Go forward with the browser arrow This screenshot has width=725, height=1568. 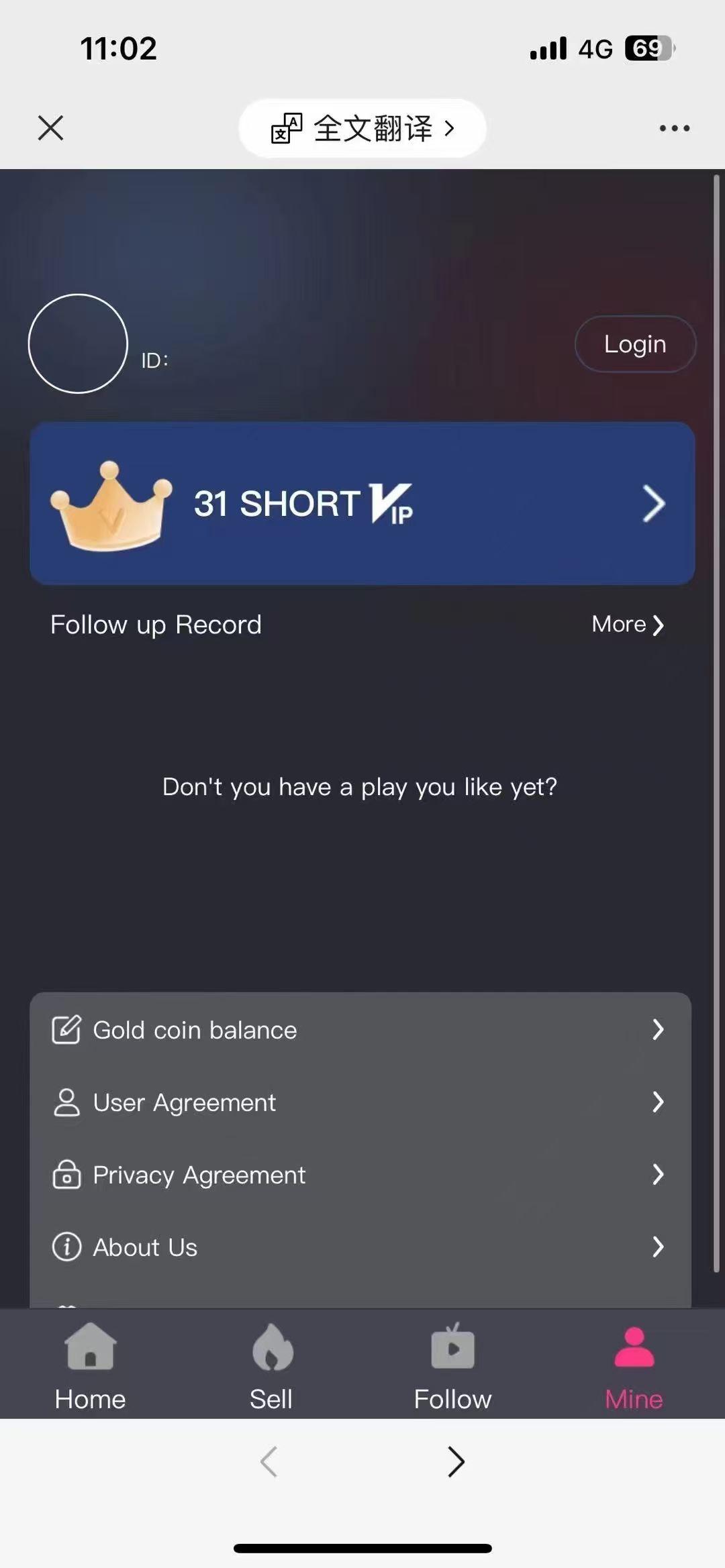click(x=456, y=1461)
